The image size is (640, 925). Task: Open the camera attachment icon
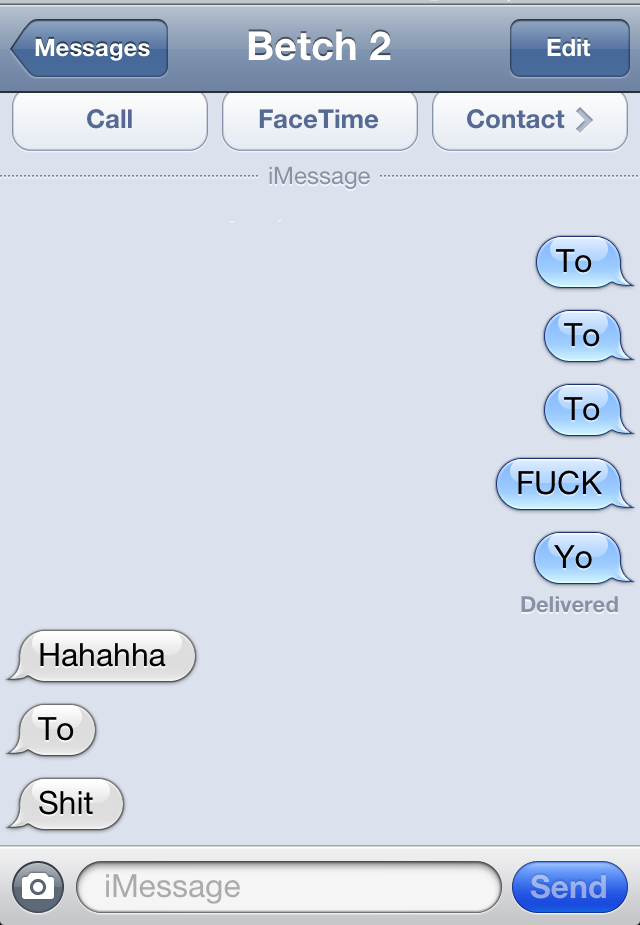click(38, 886)
